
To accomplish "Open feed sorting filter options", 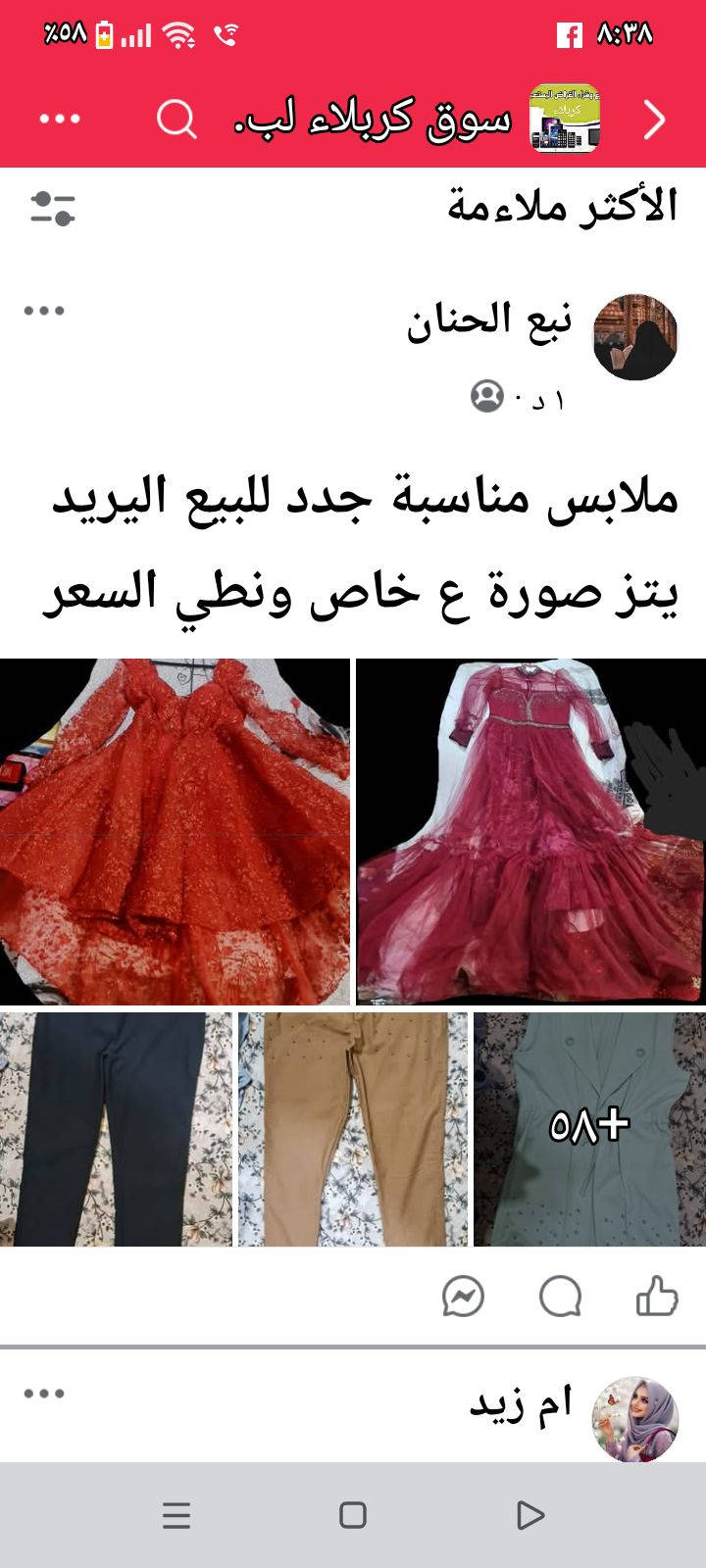I will pos(53,208).
